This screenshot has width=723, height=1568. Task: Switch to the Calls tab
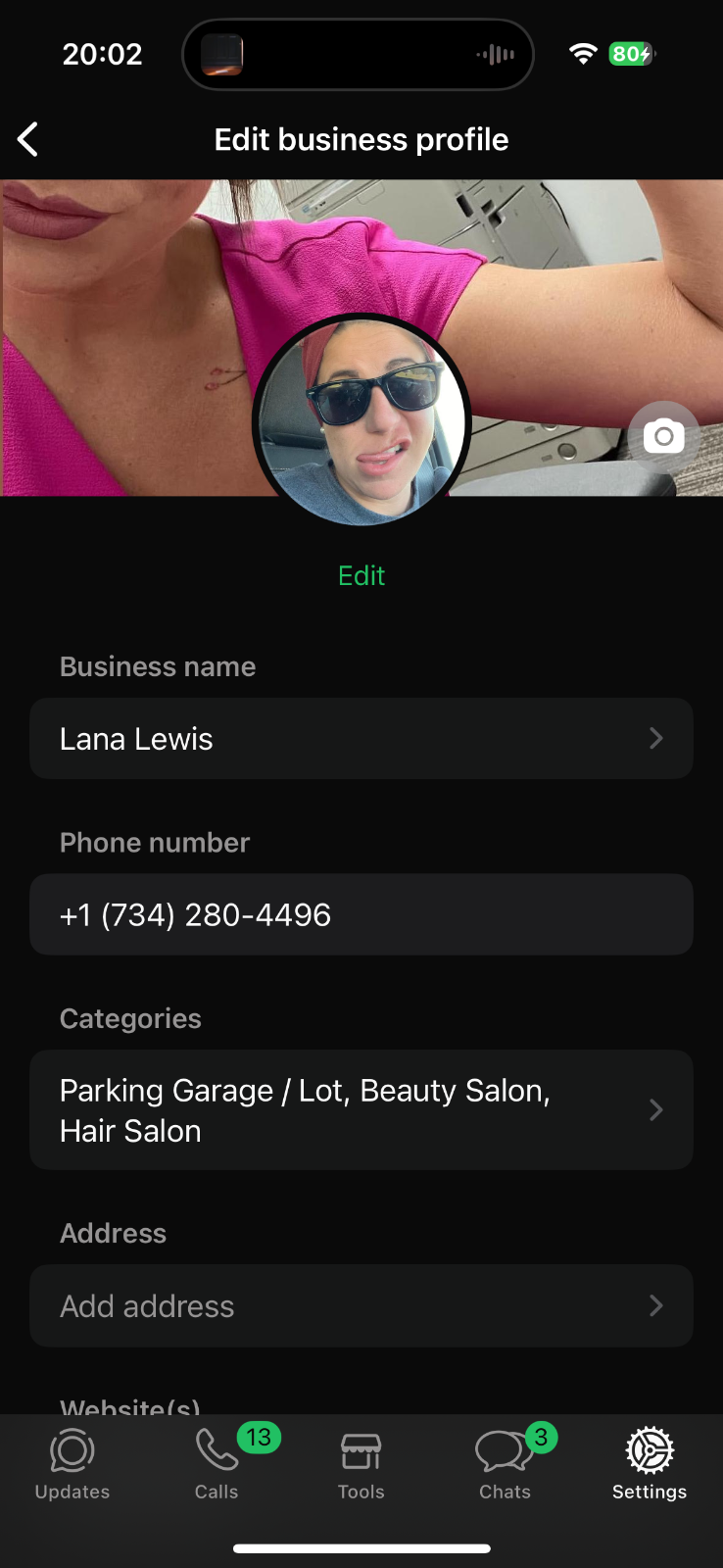pos(217,1464)
